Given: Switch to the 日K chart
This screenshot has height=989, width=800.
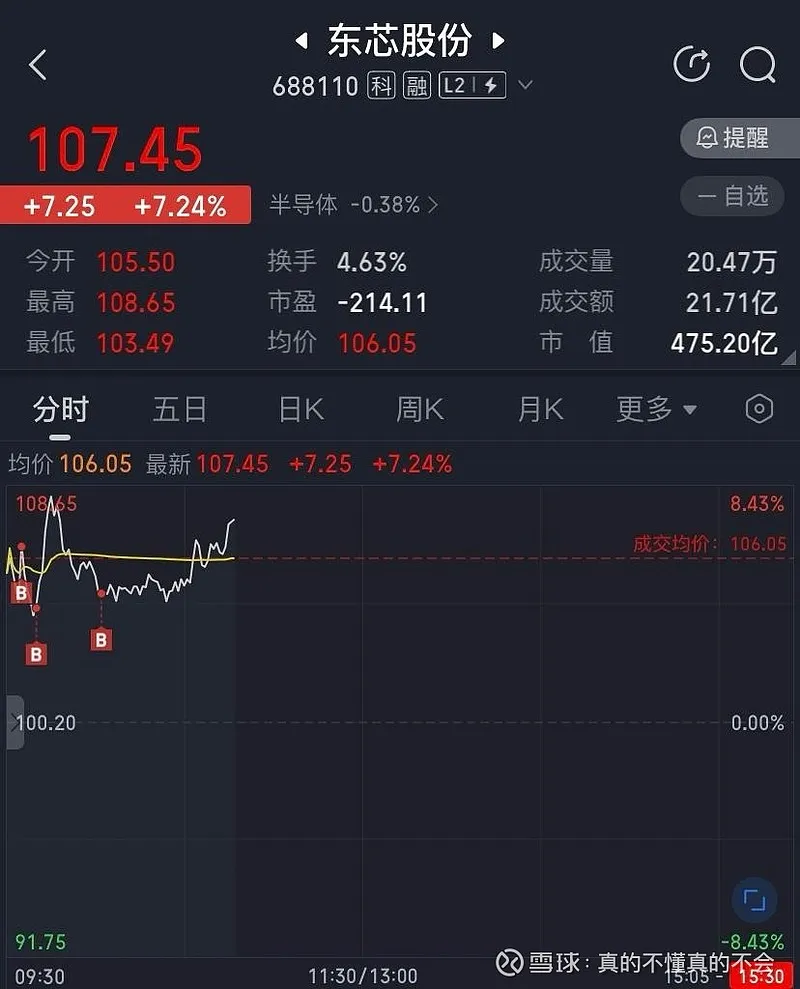Looking at the screenshot, I should [x=300, y=409].
